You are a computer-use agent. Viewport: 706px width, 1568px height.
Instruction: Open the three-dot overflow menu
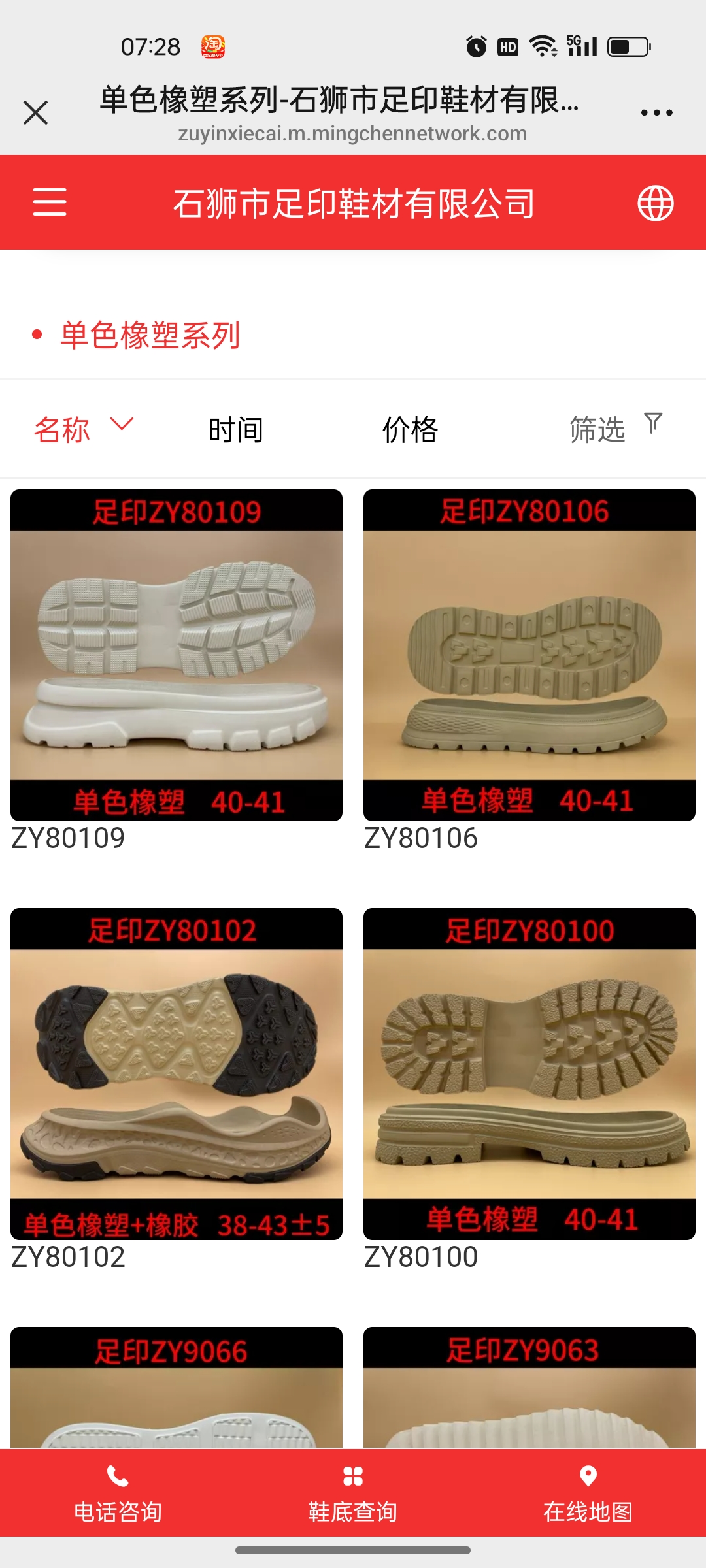pos(656,112)
